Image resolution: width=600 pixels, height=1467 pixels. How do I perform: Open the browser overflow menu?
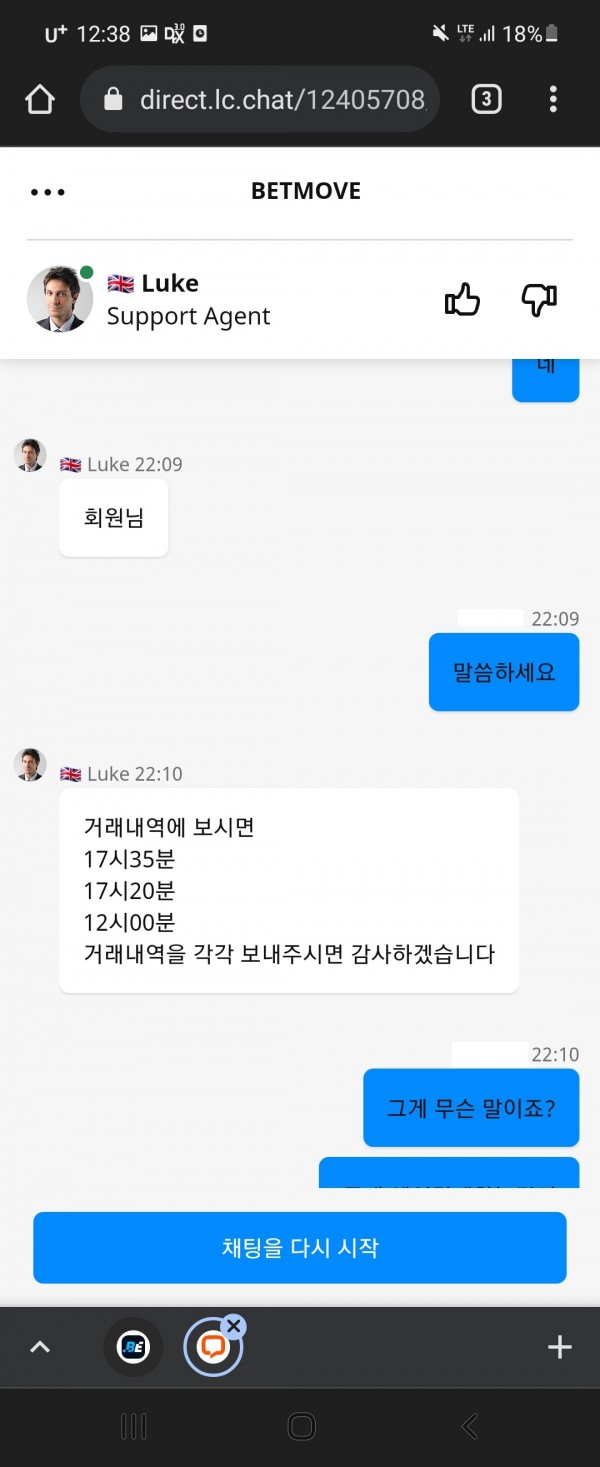pyautogui.click(x=553, y=99)
